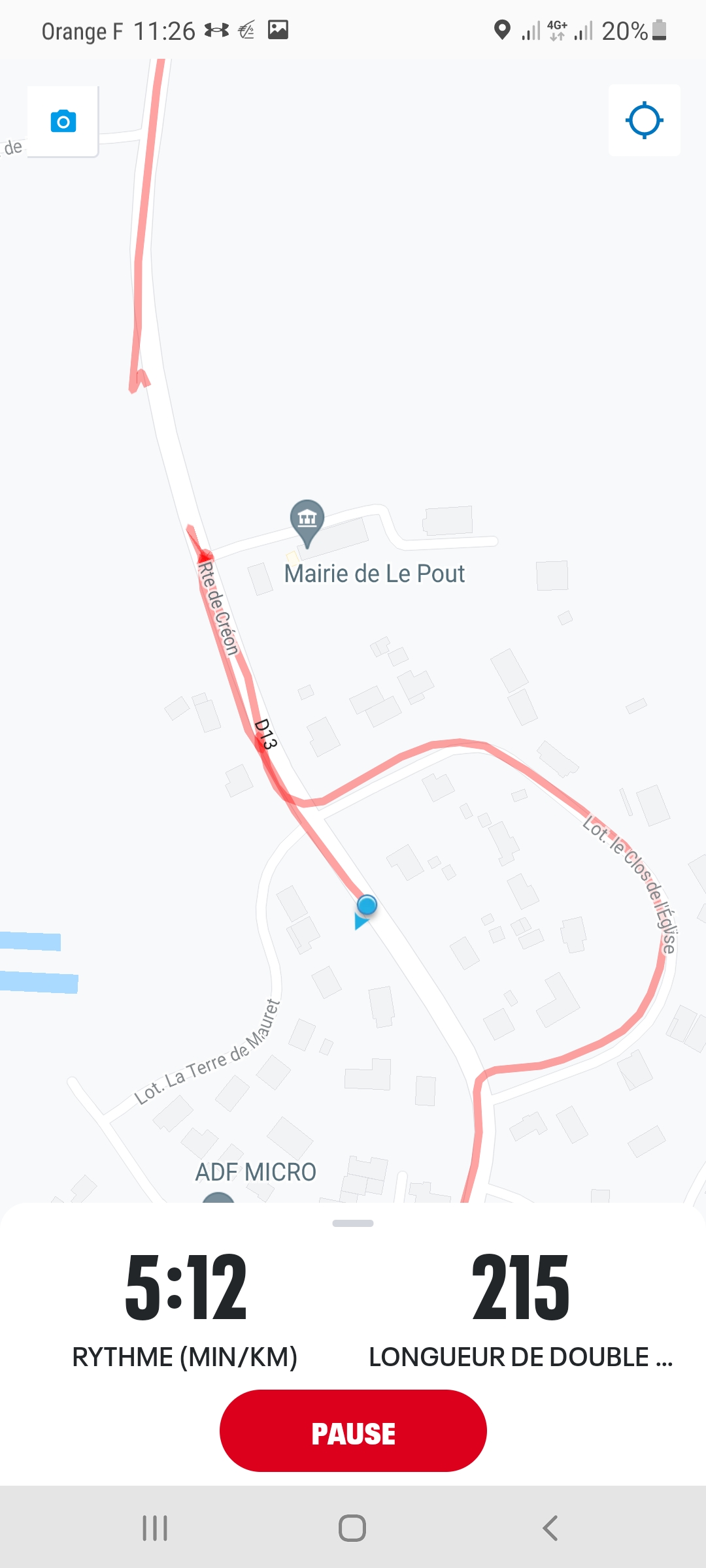Tap the Mairie de Le Pout map marker
706x1568 pixels.
coord(307,521)
